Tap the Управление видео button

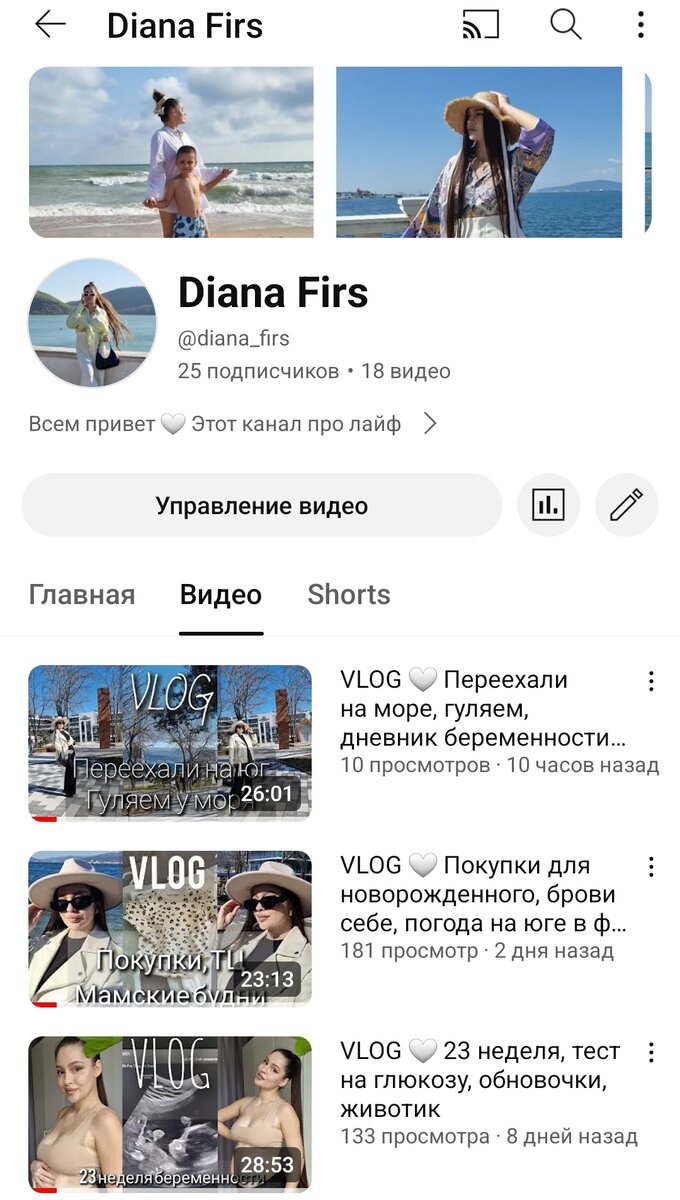point(261,506)
